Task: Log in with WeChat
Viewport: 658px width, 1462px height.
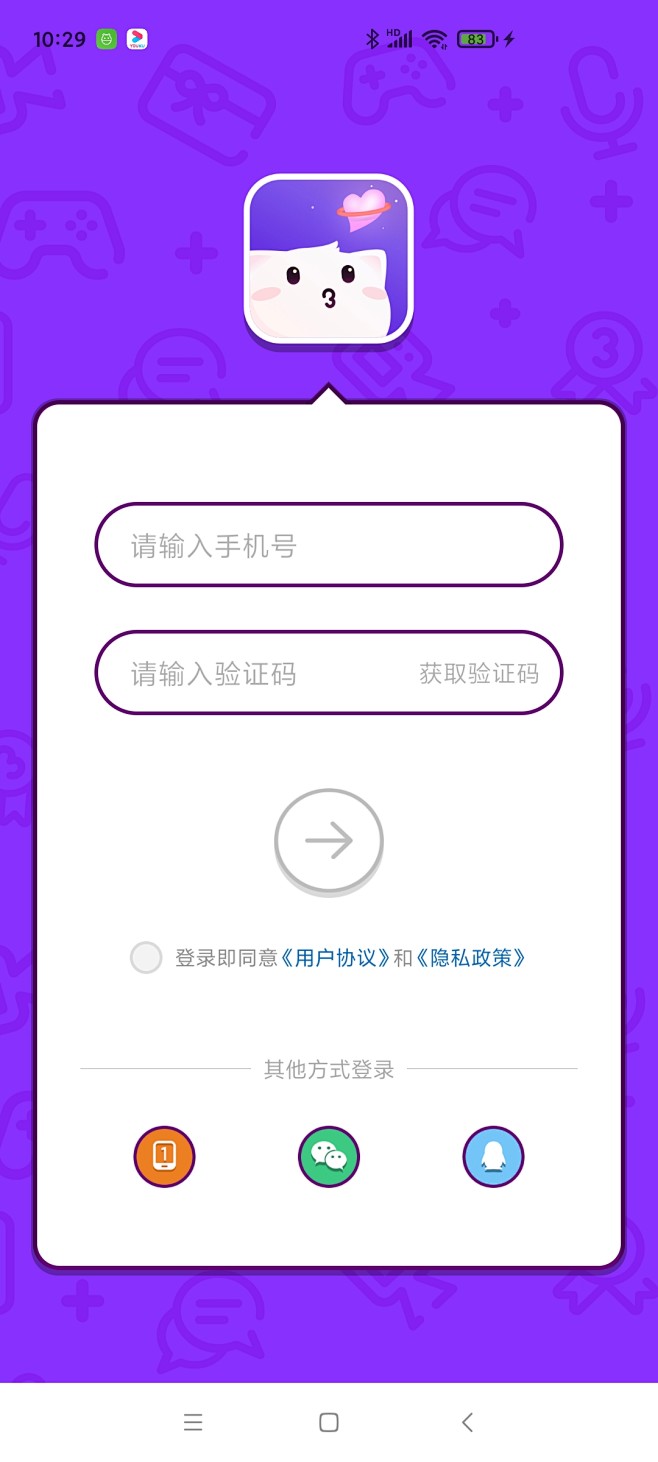Action: pyautogui.click(x=329, y=1157)
